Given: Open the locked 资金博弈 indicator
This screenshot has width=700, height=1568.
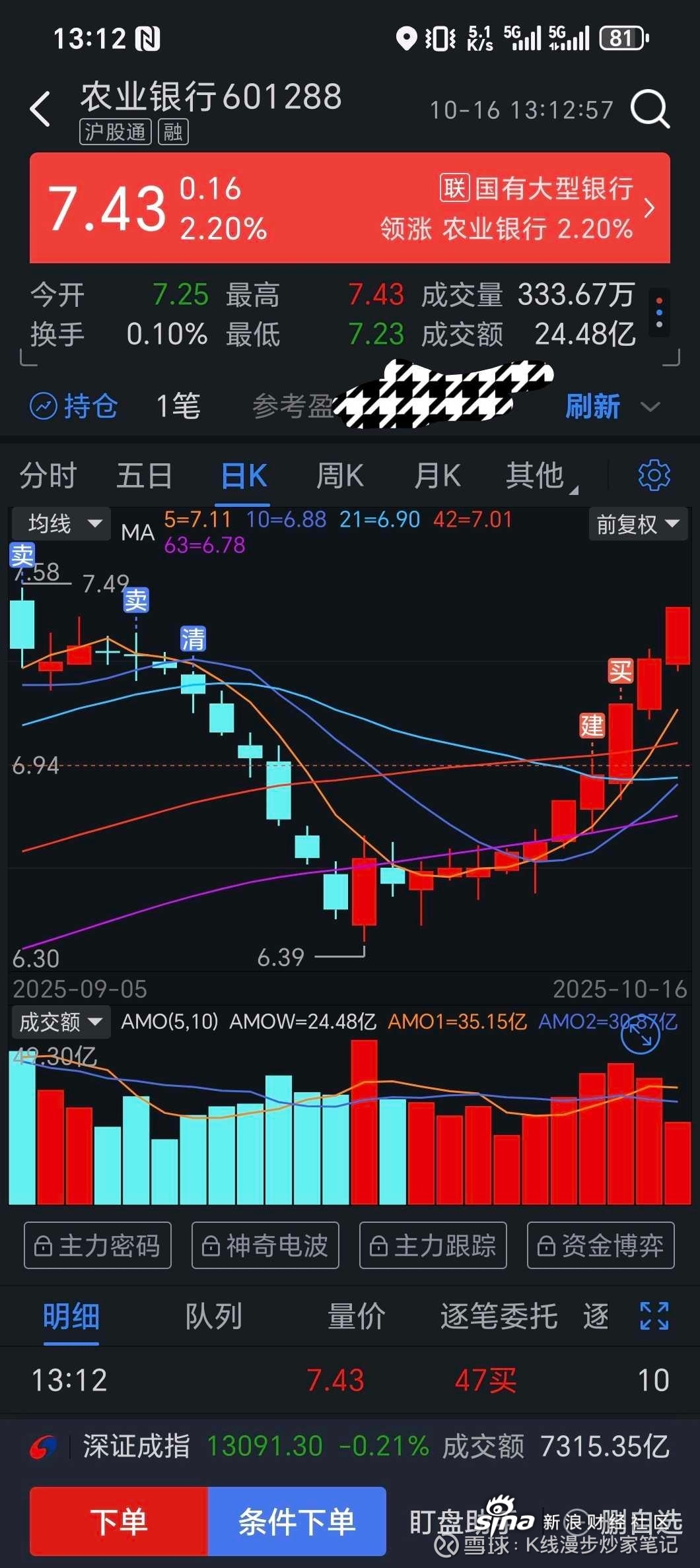Looking at the screenshot, I should point(600,1245).
